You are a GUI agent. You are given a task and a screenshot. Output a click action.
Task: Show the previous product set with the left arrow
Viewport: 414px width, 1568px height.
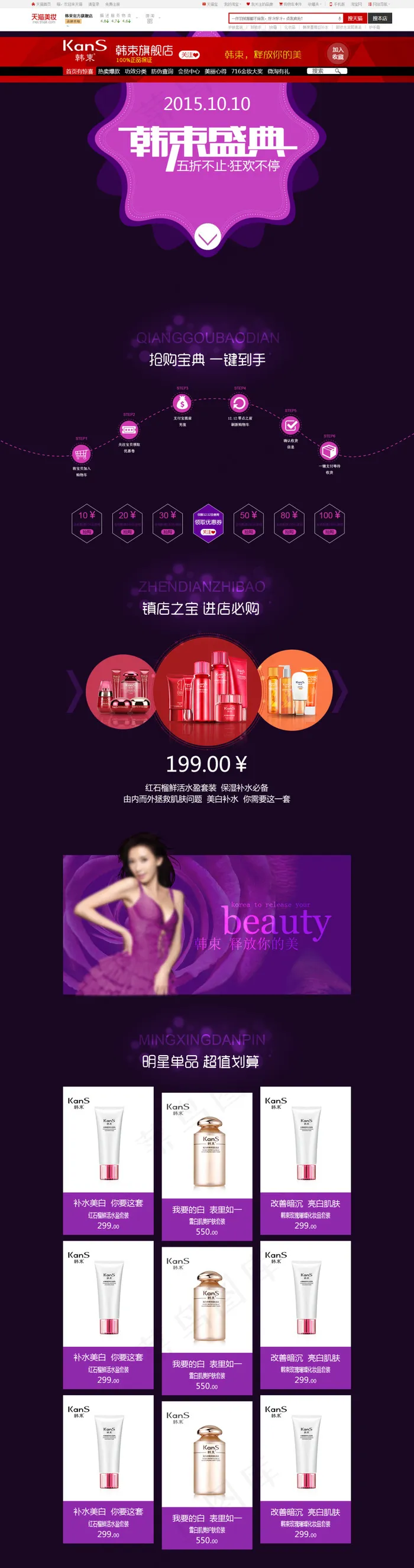click(74, 691)
